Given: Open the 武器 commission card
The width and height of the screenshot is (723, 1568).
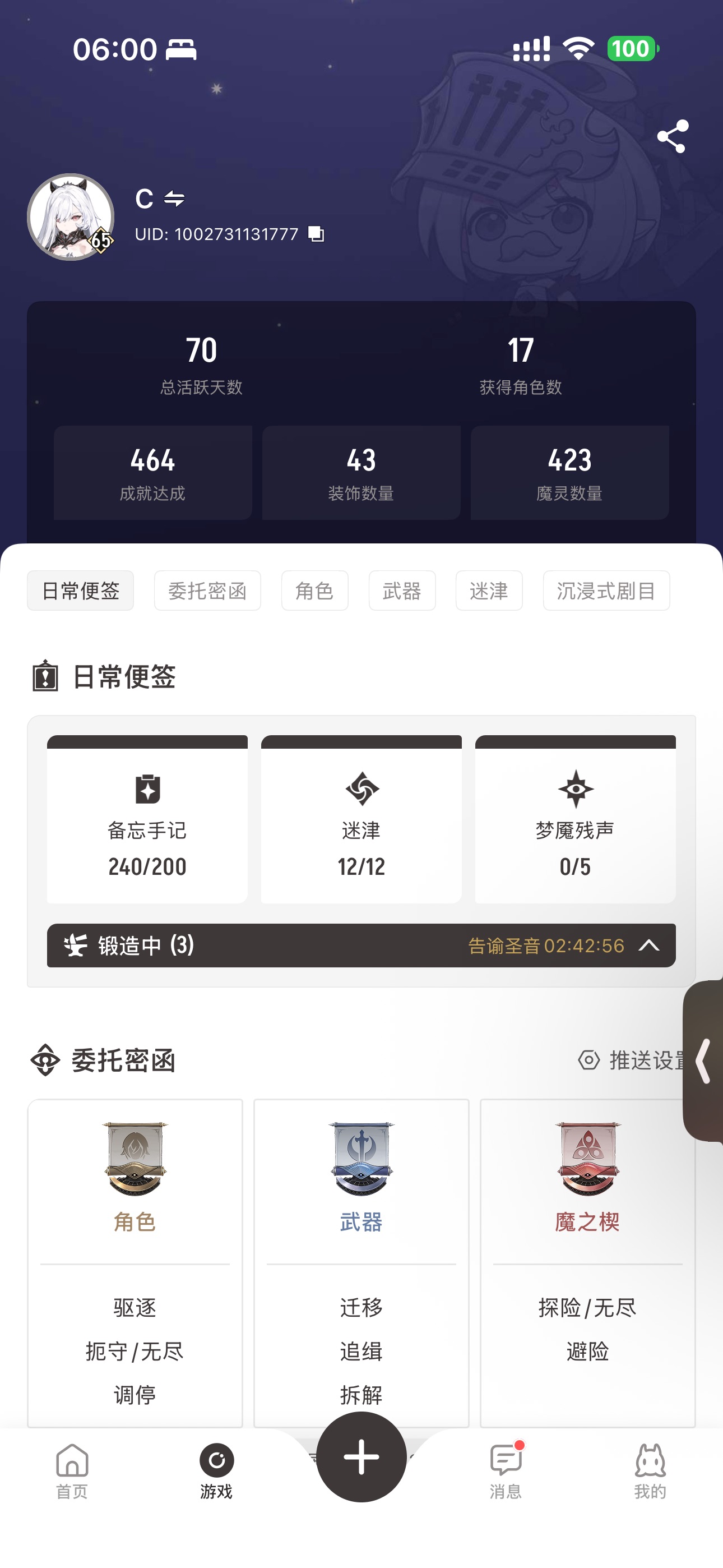Looking at the screenshot, I should pos(361,1262).
